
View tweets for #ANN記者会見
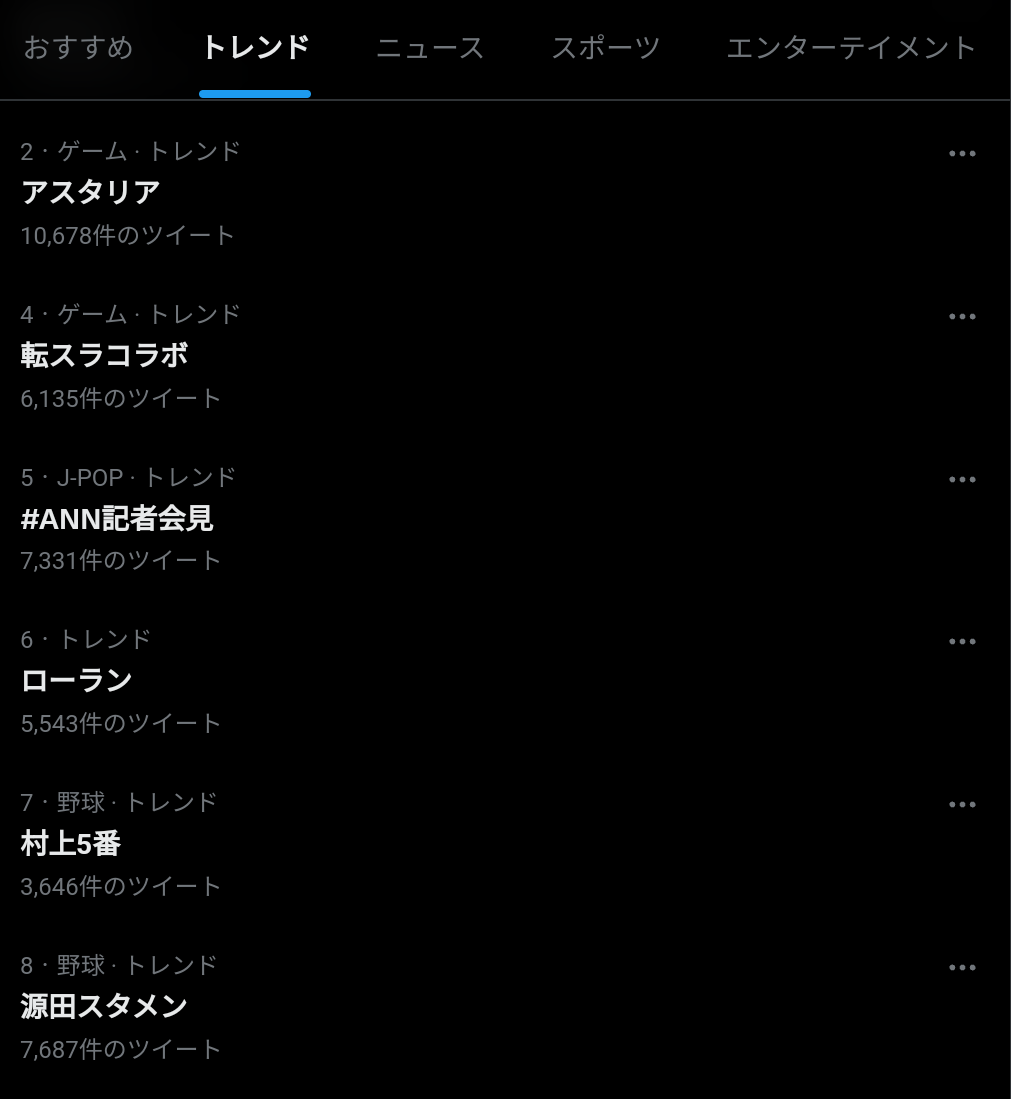tap(117, 518)
